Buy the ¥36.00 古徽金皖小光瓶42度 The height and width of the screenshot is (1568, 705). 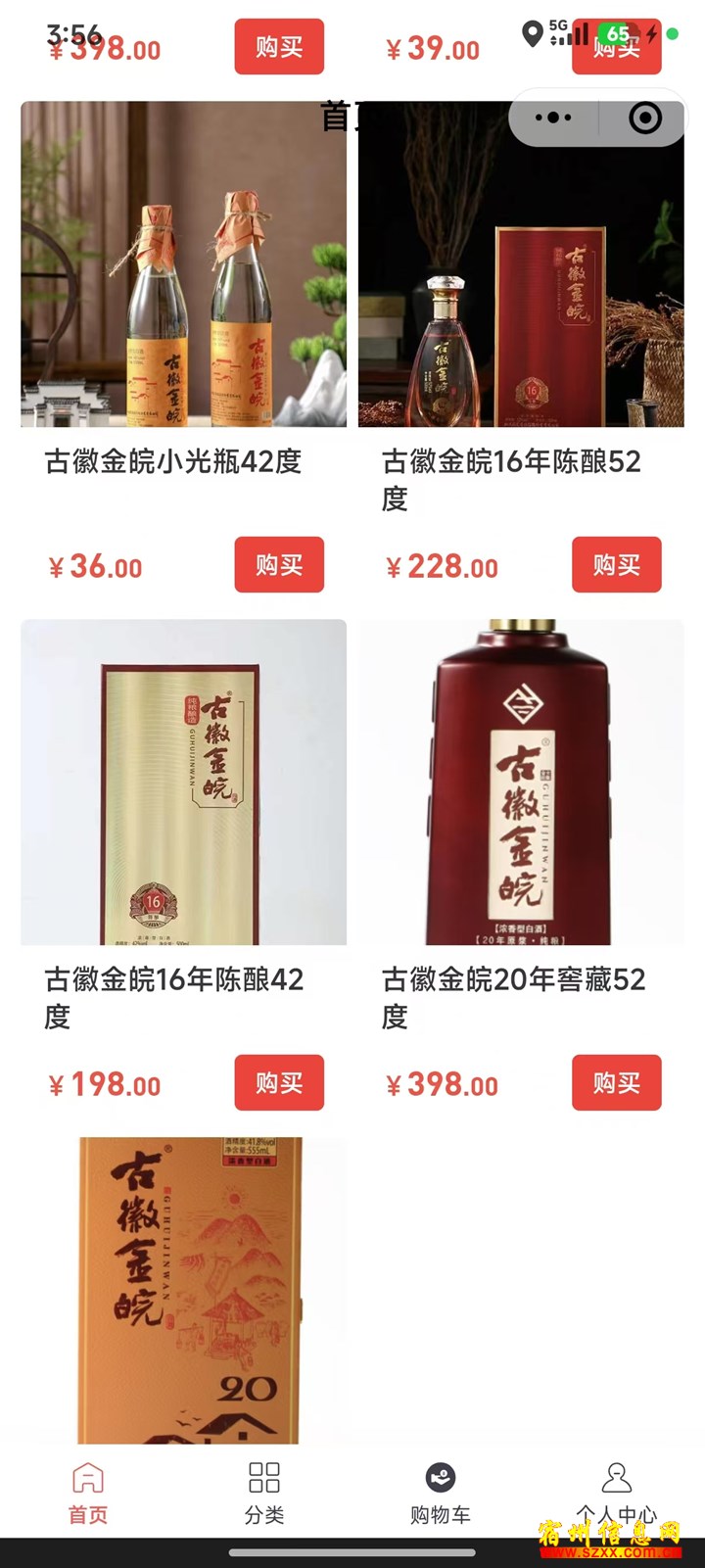[279, 565]
